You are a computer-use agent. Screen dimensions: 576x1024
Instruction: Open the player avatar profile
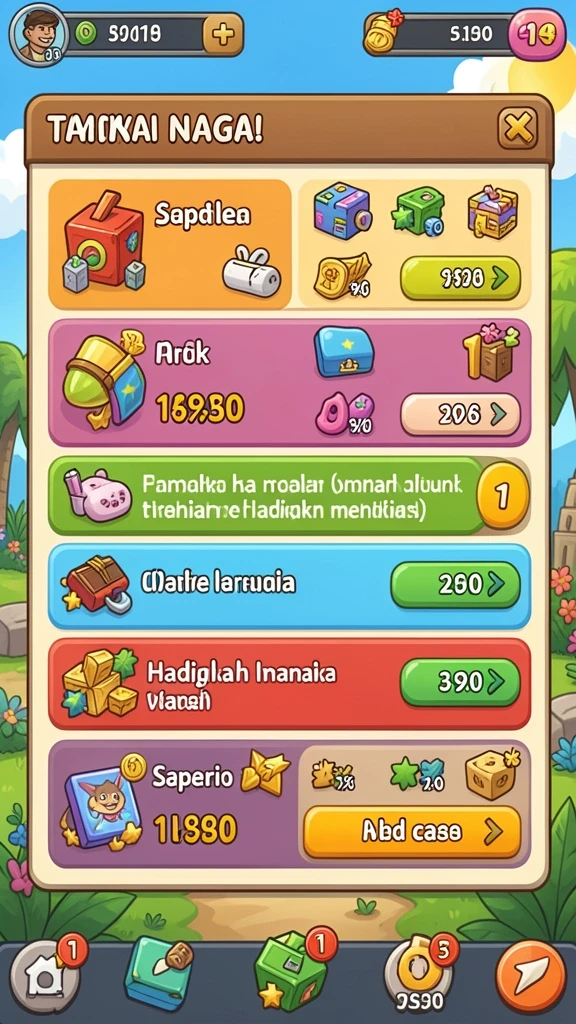click(39, 33)
